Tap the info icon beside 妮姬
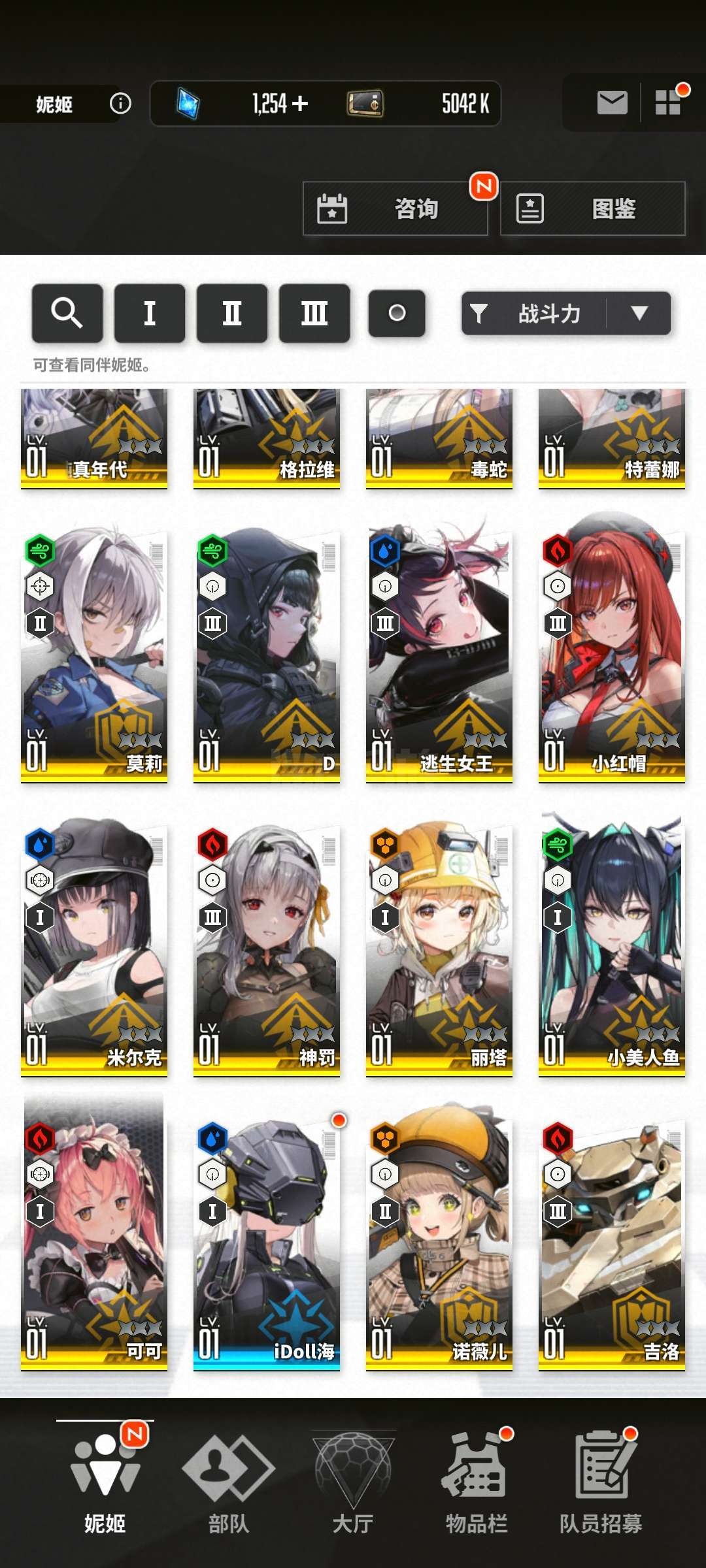706x1568 pixels. [x=120, y=103]
